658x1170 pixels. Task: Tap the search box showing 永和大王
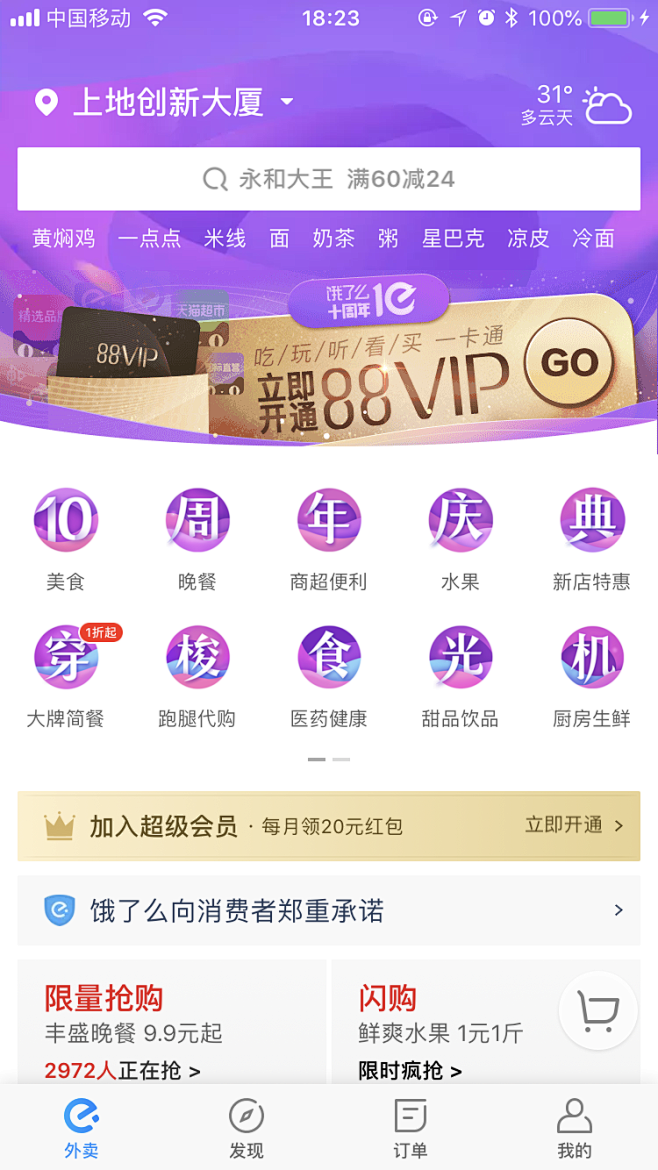329,180
